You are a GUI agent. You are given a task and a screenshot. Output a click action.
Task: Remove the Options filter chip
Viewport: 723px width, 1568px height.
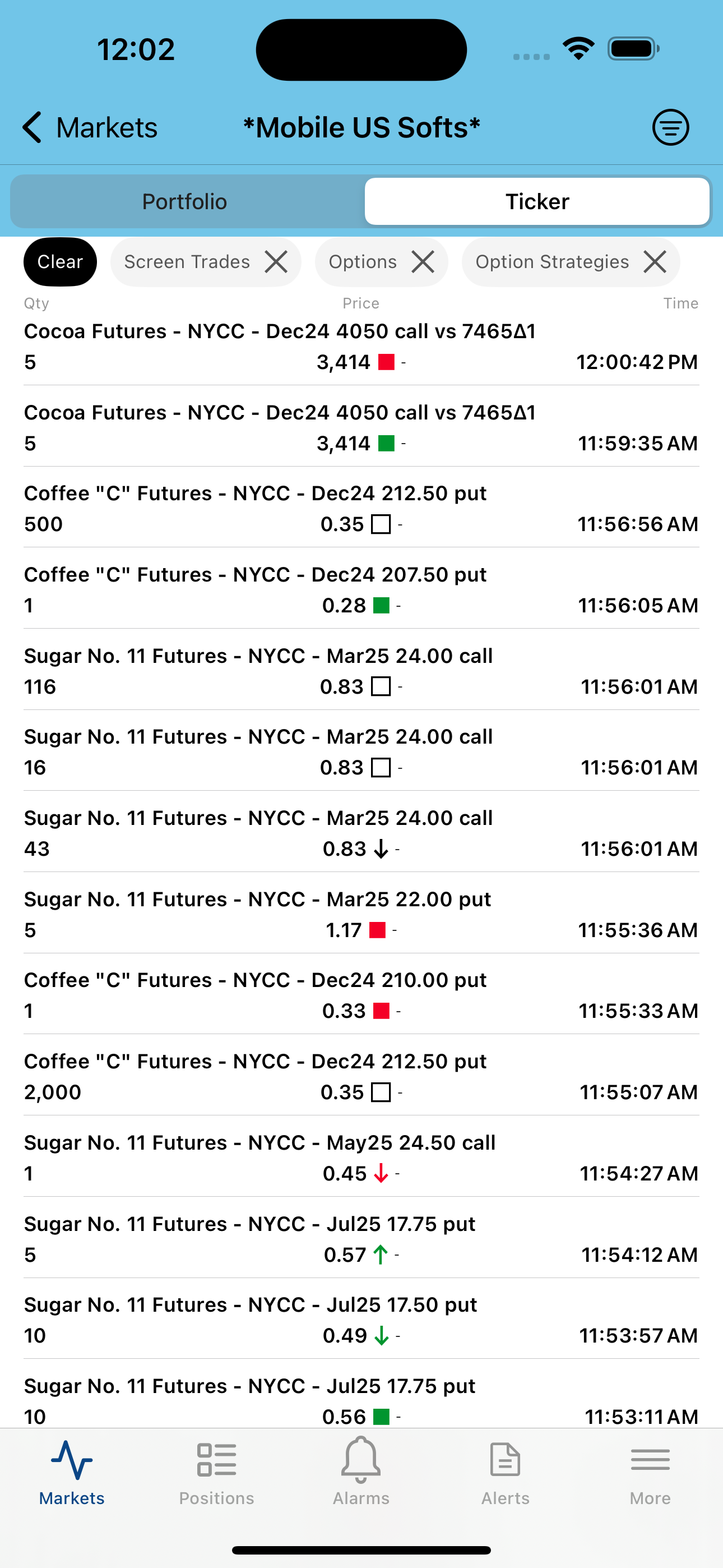[x=423, y=262]
